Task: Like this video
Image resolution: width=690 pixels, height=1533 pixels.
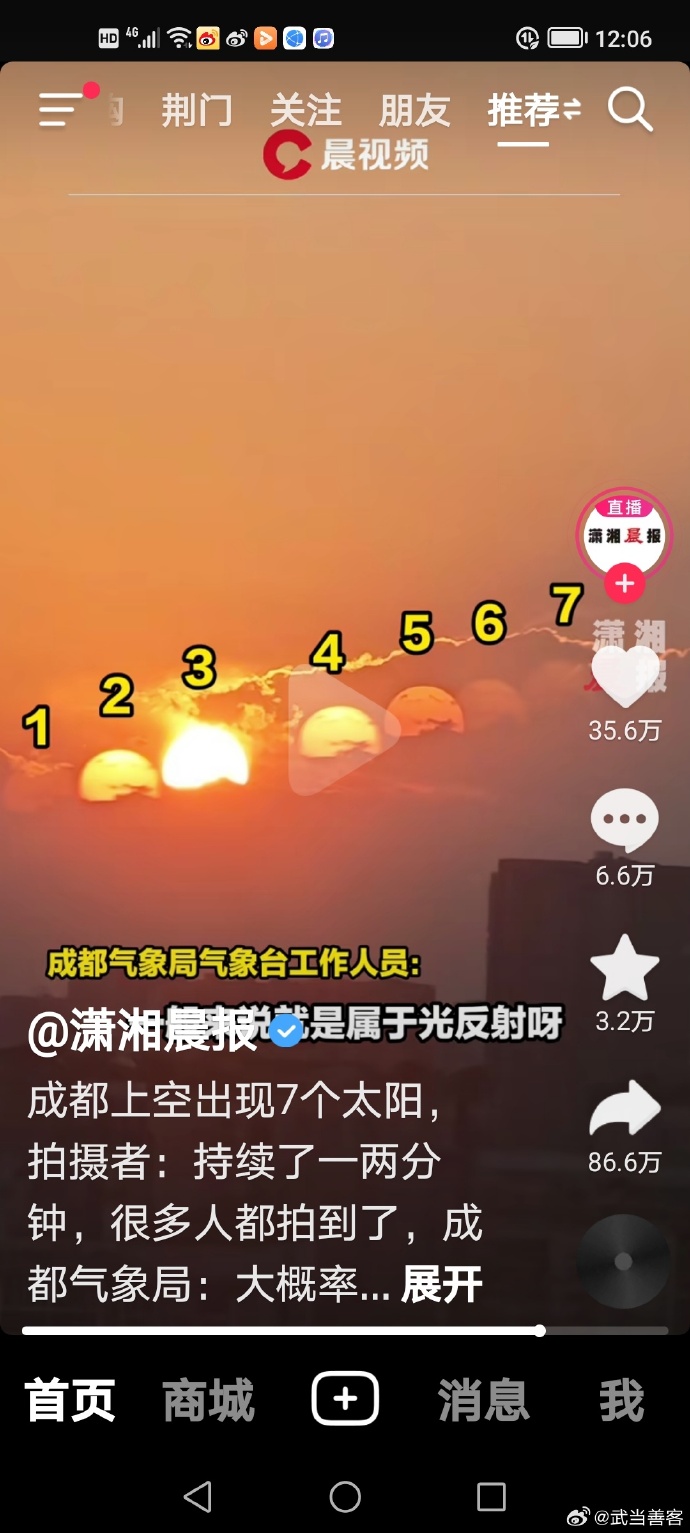Action: 624,680
